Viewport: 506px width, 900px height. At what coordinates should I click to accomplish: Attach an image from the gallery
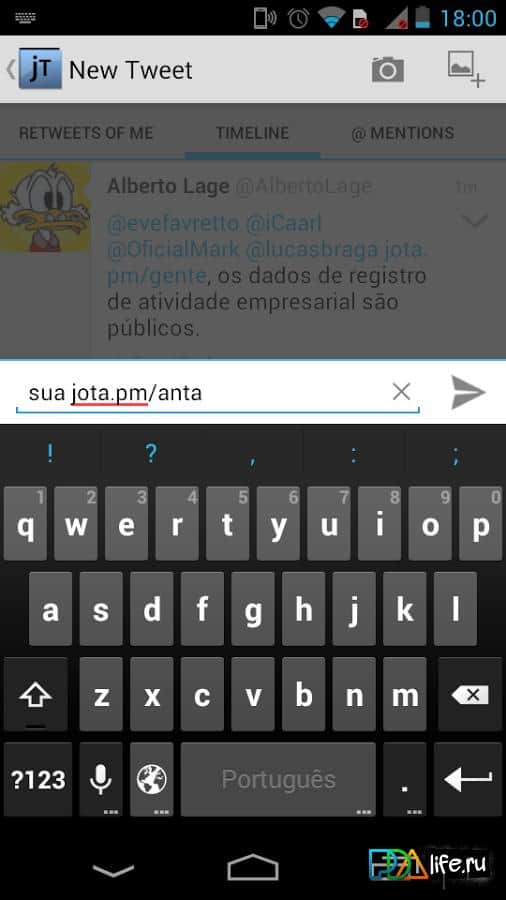point(466,69)
